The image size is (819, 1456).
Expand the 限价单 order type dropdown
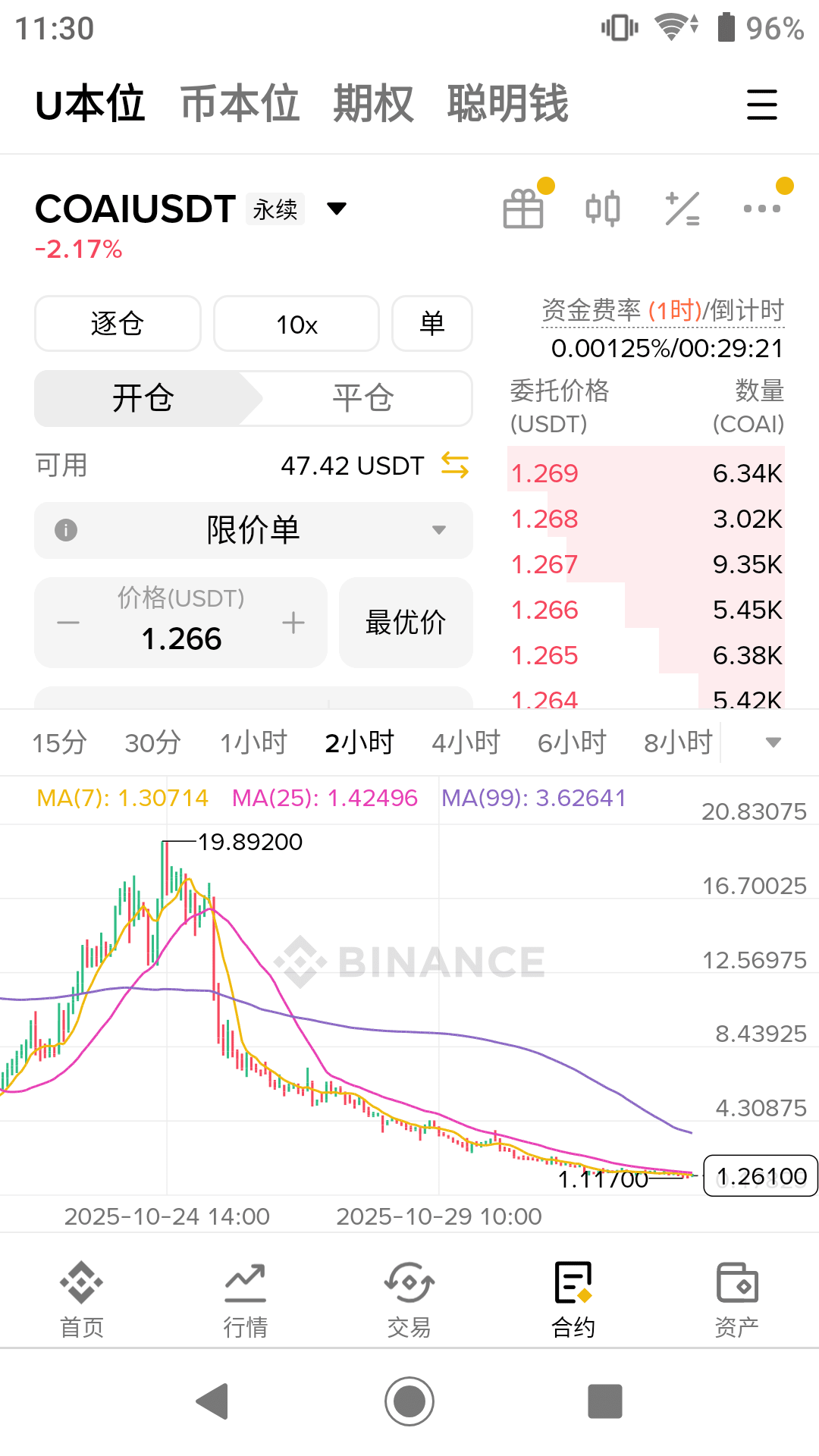click(x=253, y=530)
